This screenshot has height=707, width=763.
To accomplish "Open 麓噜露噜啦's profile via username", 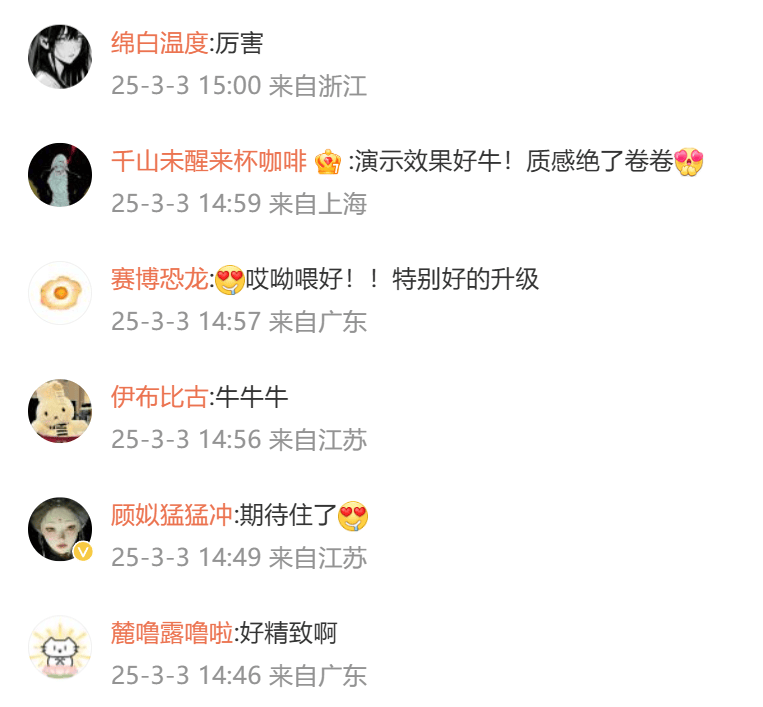I will [171, 633].
